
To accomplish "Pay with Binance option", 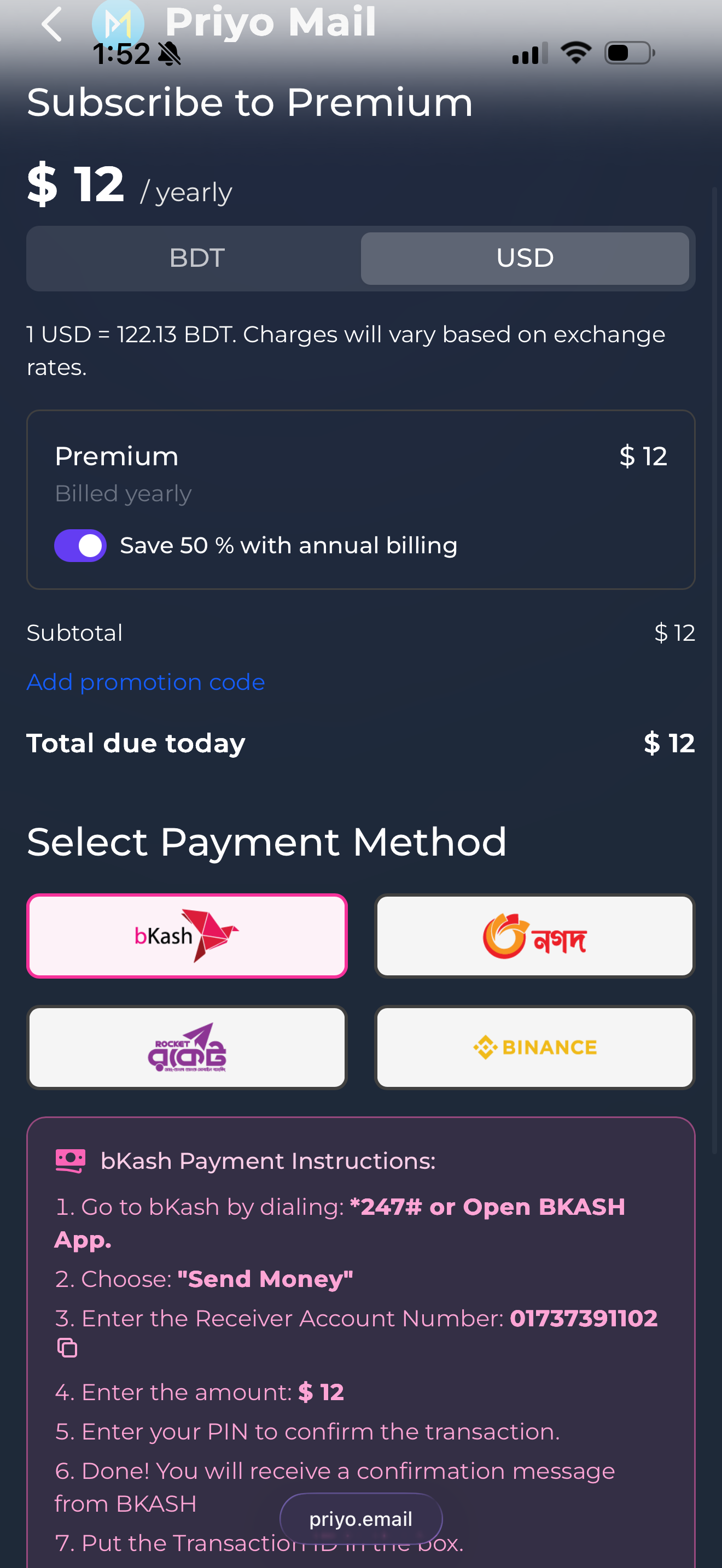I will point(534,1047).
